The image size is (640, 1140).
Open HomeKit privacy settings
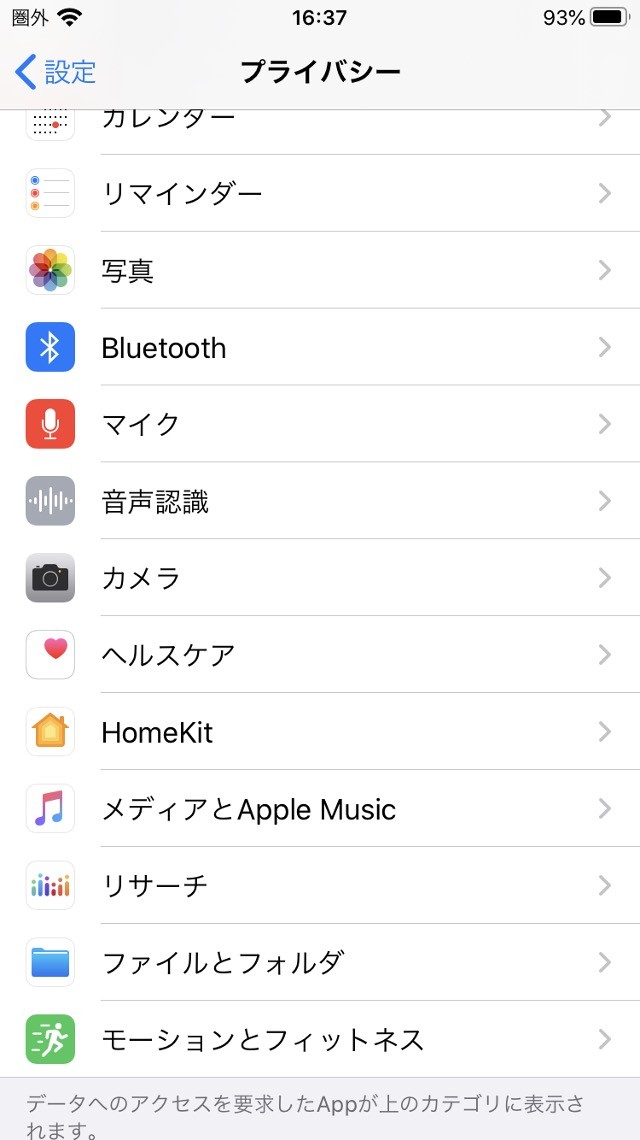pos(320,733)
